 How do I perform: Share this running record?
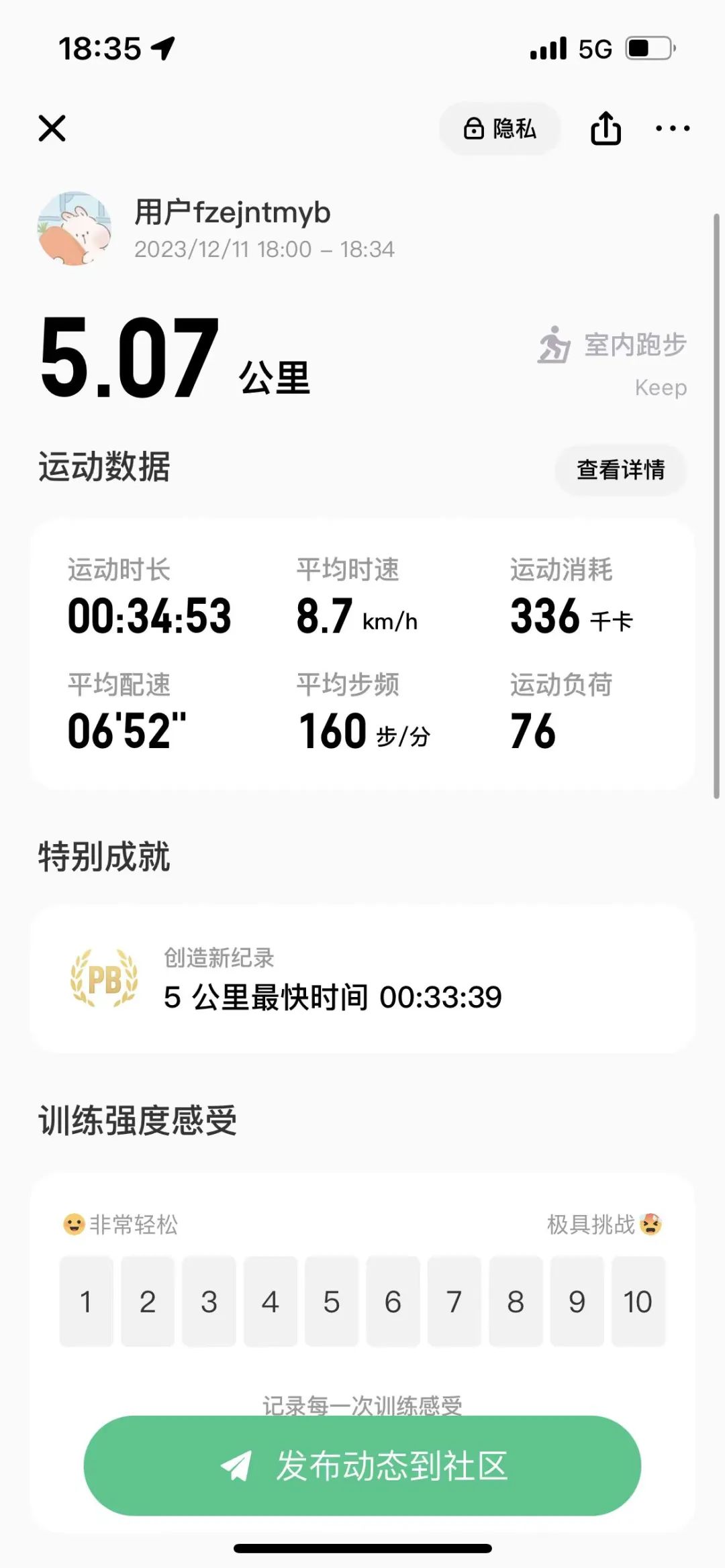tap(606, 128)
